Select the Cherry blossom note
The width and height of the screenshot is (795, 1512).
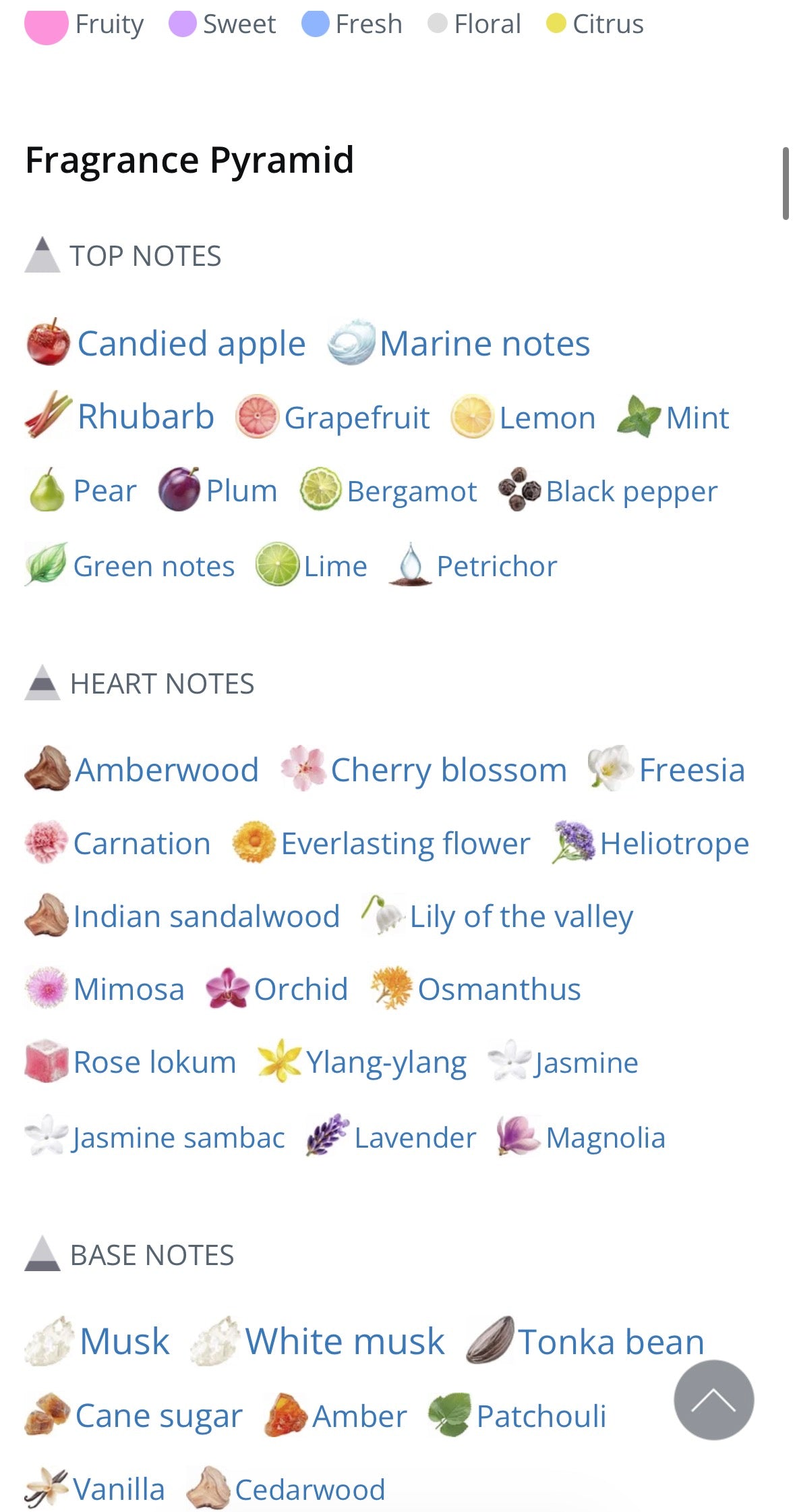(448, 770)
